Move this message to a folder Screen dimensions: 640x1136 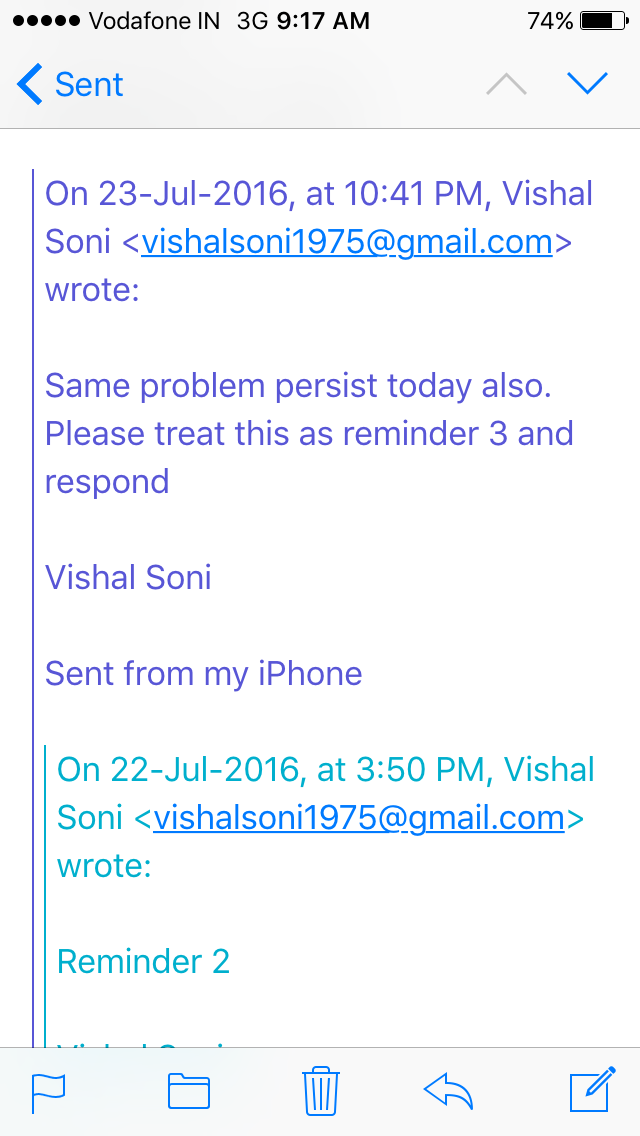coord(188,1091)
